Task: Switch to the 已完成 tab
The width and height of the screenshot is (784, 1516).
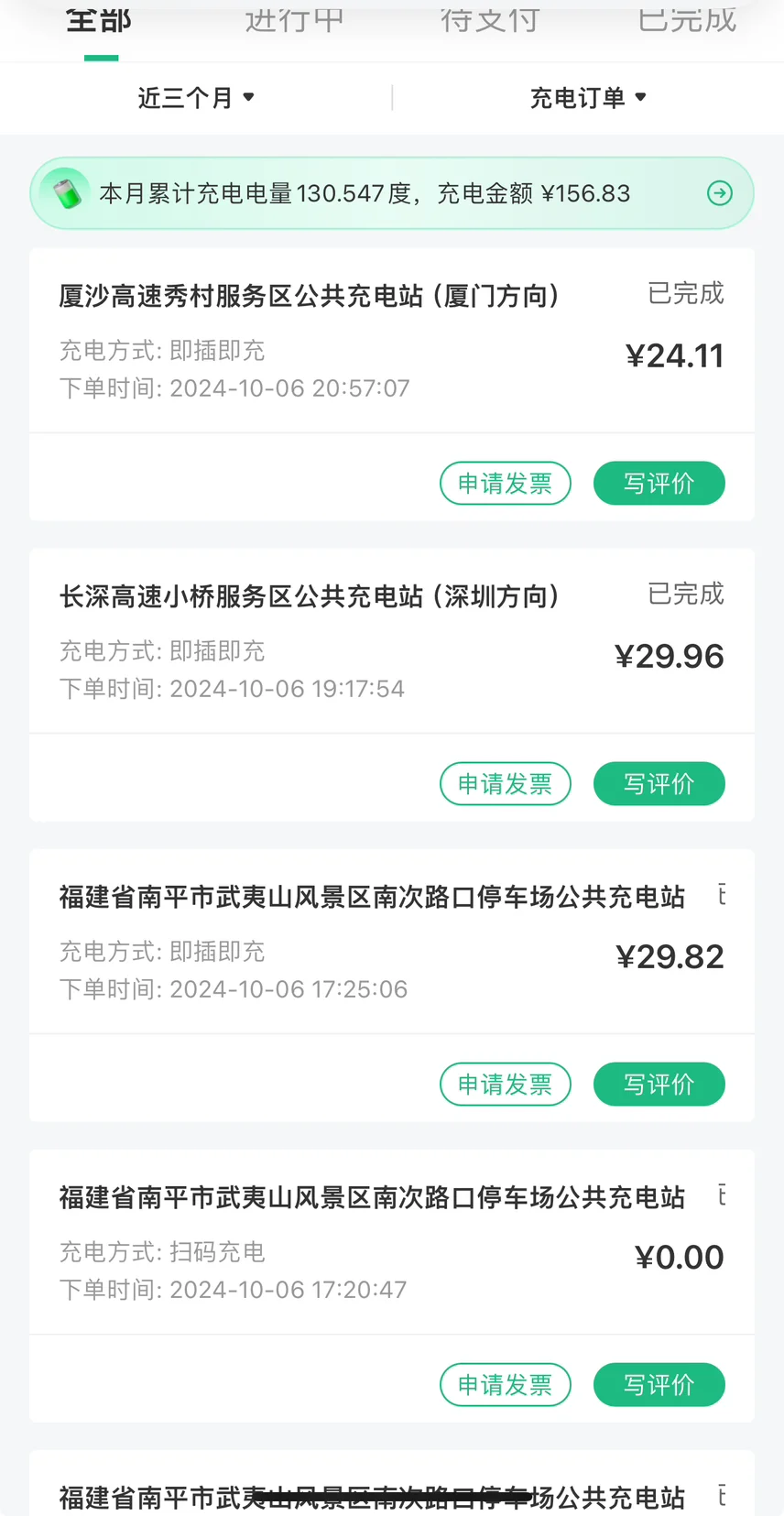Action: [x=687, y=19]
